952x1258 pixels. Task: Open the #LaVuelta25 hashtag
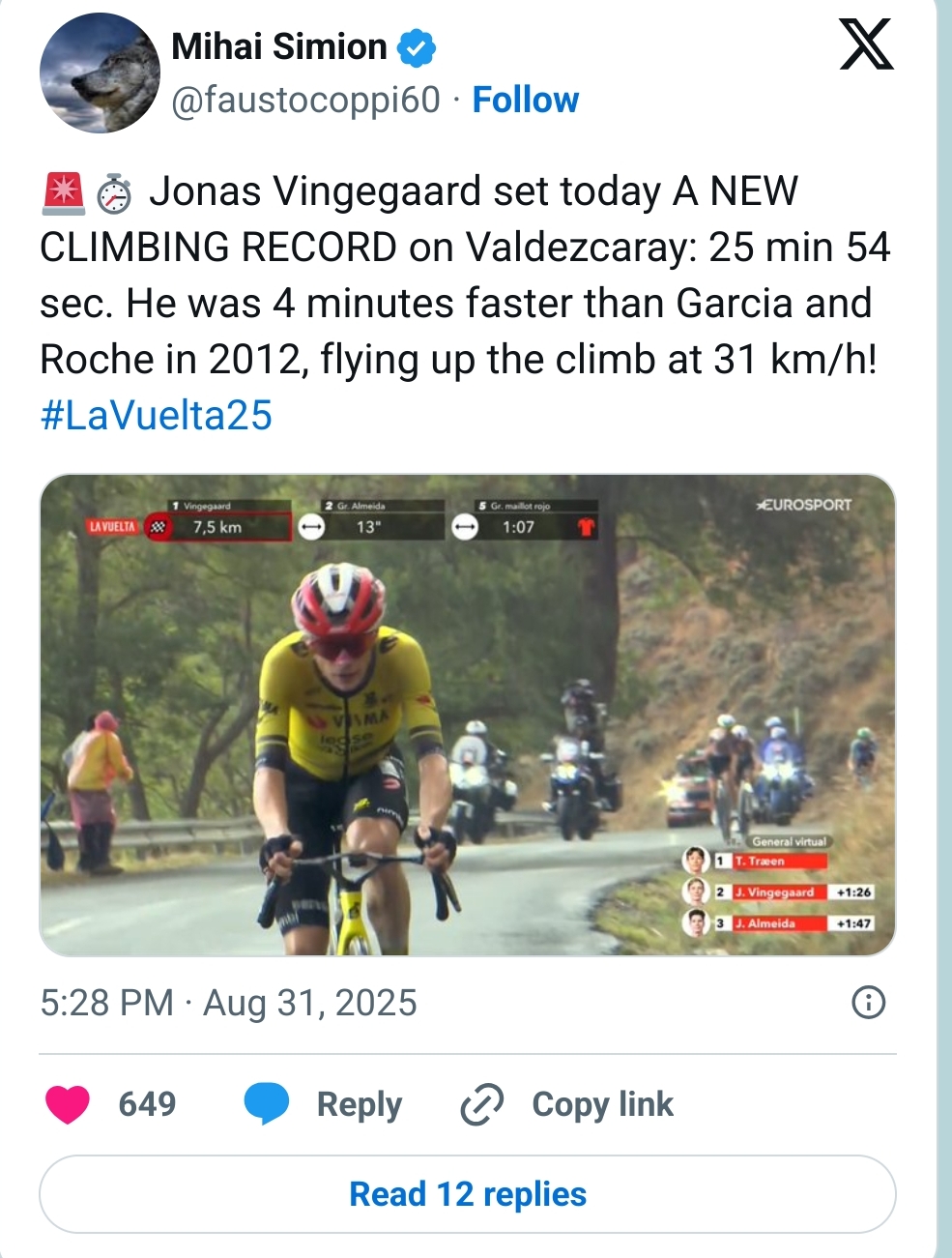tap(156, 416)
